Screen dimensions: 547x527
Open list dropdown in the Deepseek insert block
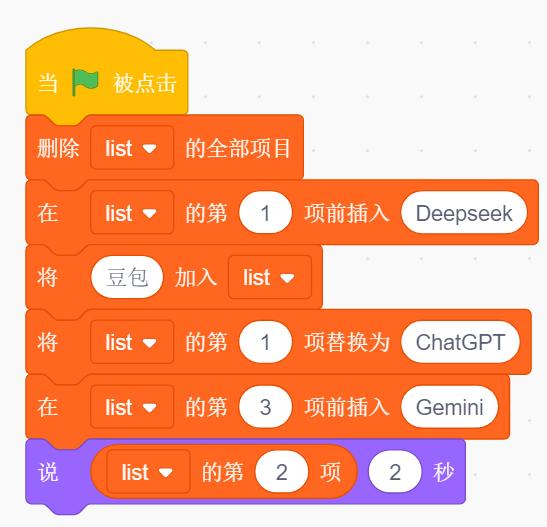click(x=132, y=212)
